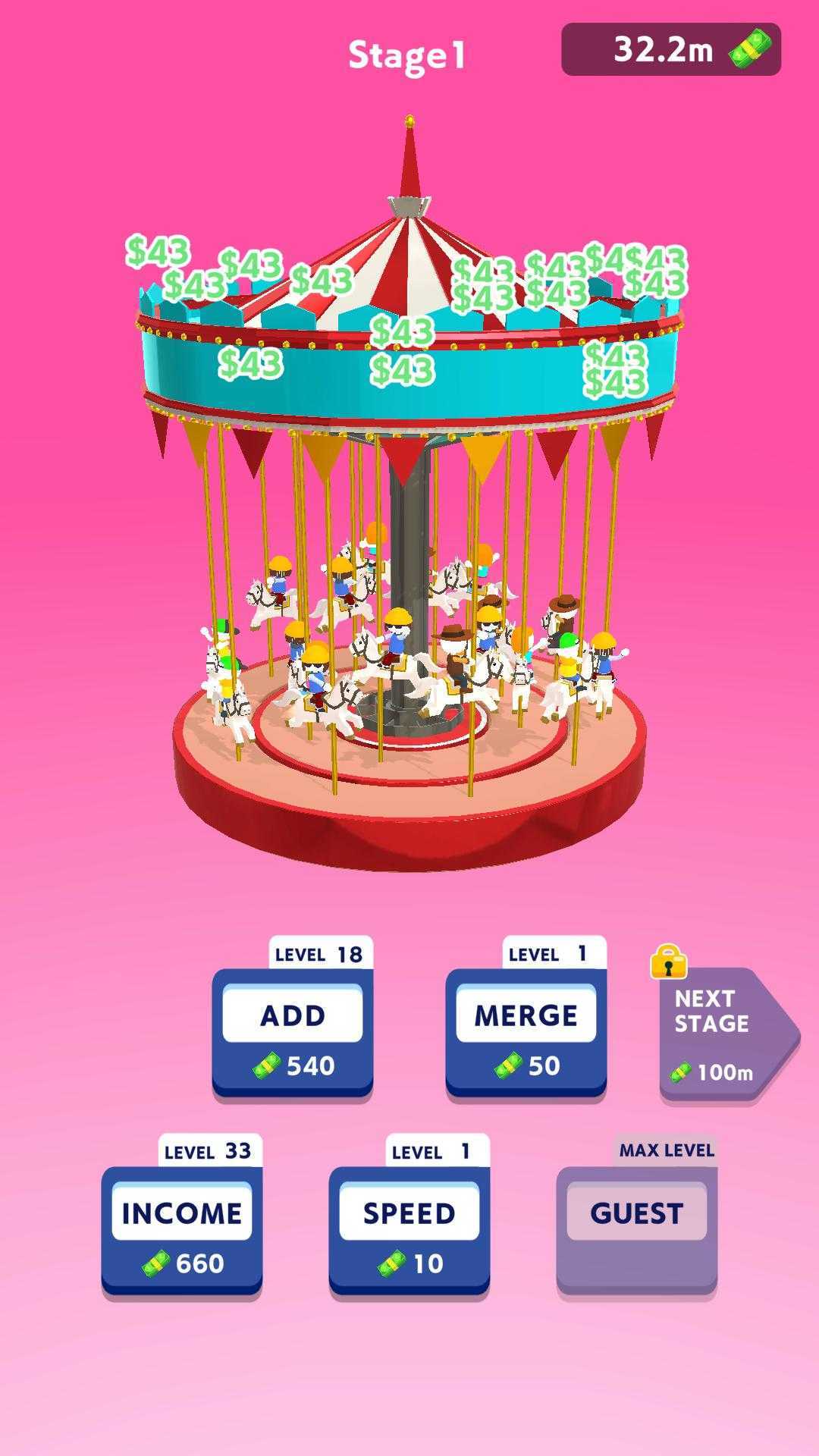Upgrade INCOME for 660
The height and width of the screenshot is (1456, 819).
coord(181,1228)
